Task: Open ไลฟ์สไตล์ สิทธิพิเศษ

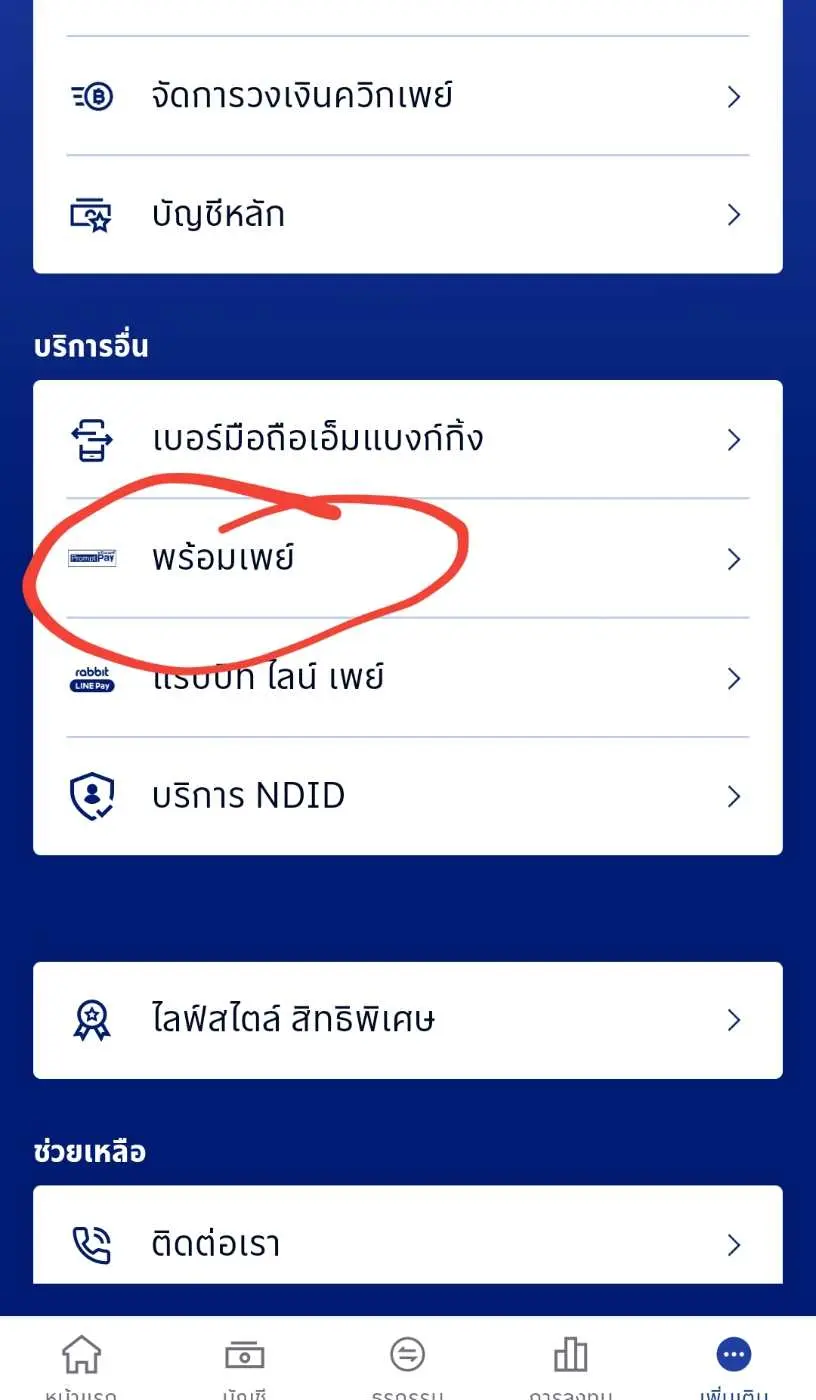Action: coord(407,1020)
